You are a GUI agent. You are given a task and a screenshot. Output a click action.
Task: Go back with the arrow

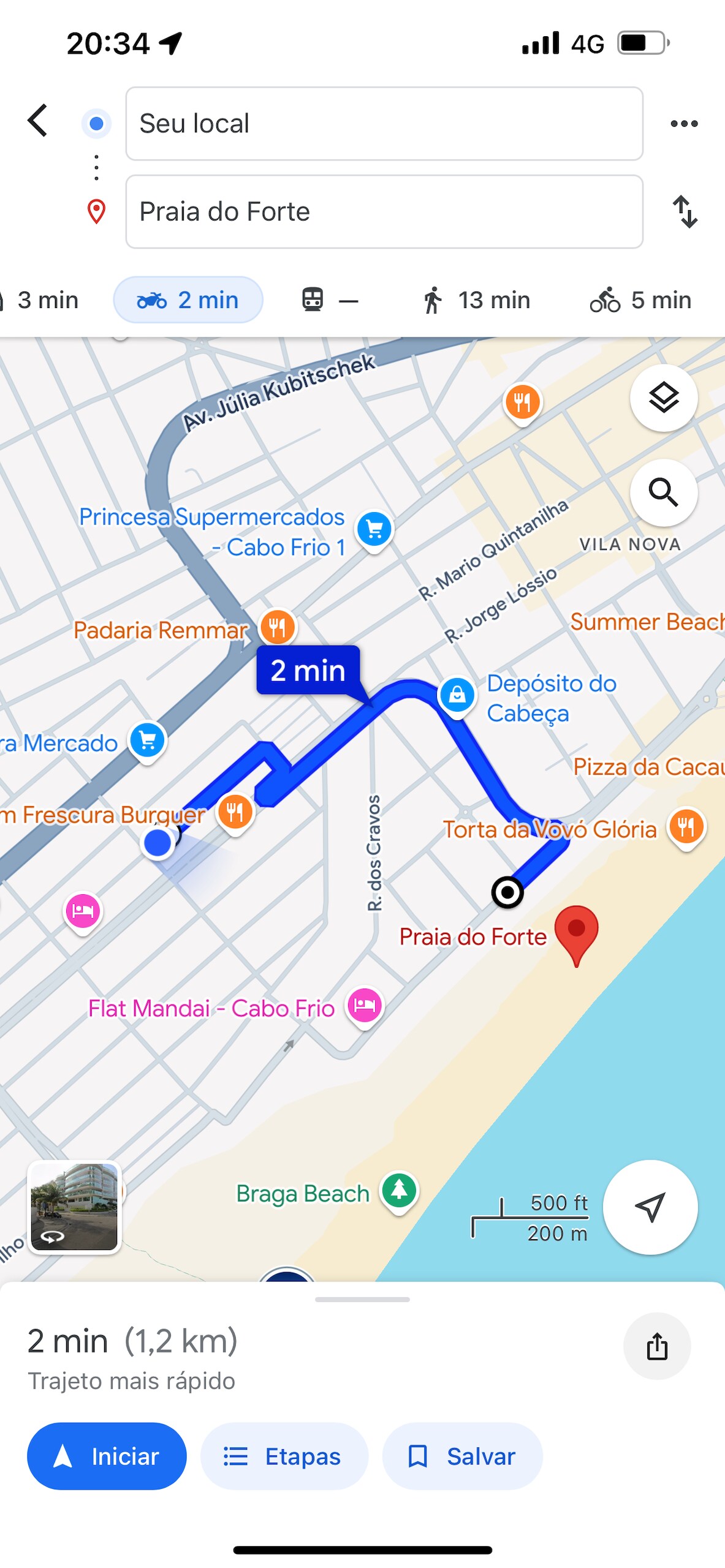(38, 121)
